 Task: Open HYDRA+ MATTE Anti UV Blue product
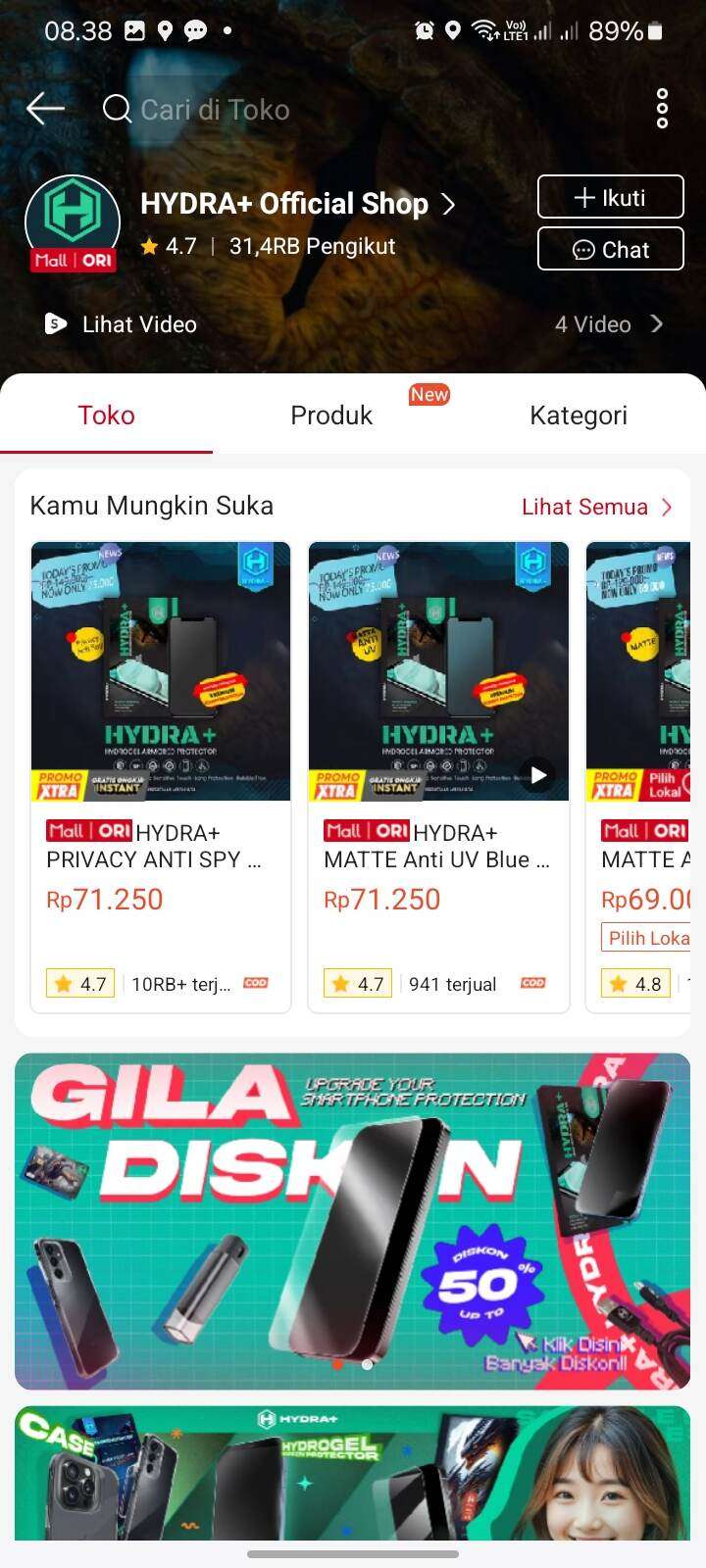pos(438,774)
